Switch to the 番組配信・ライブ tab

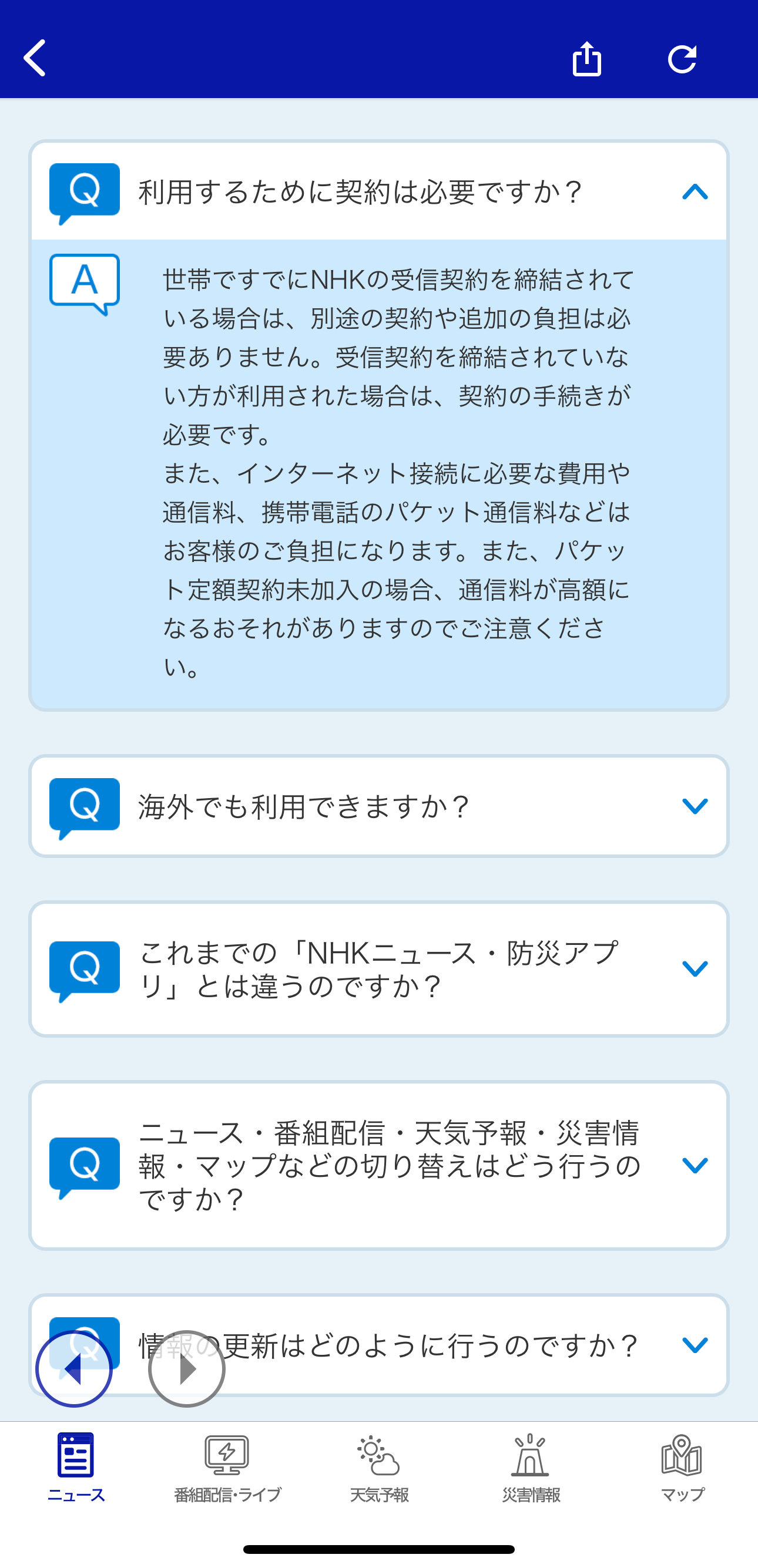[x=227, y=1468]
